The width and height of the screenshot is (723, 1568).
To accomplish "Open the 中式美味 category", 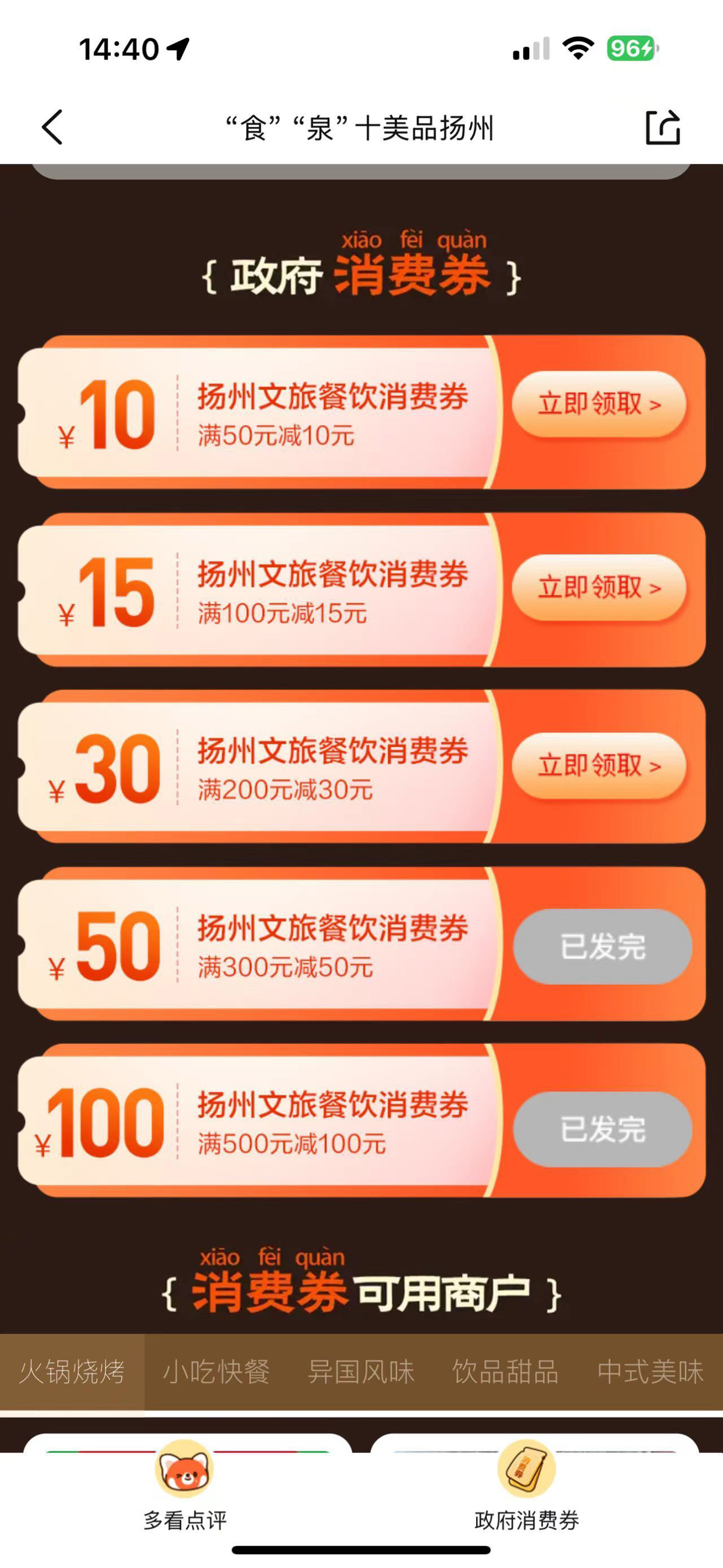I will [x=650, y=1372].
